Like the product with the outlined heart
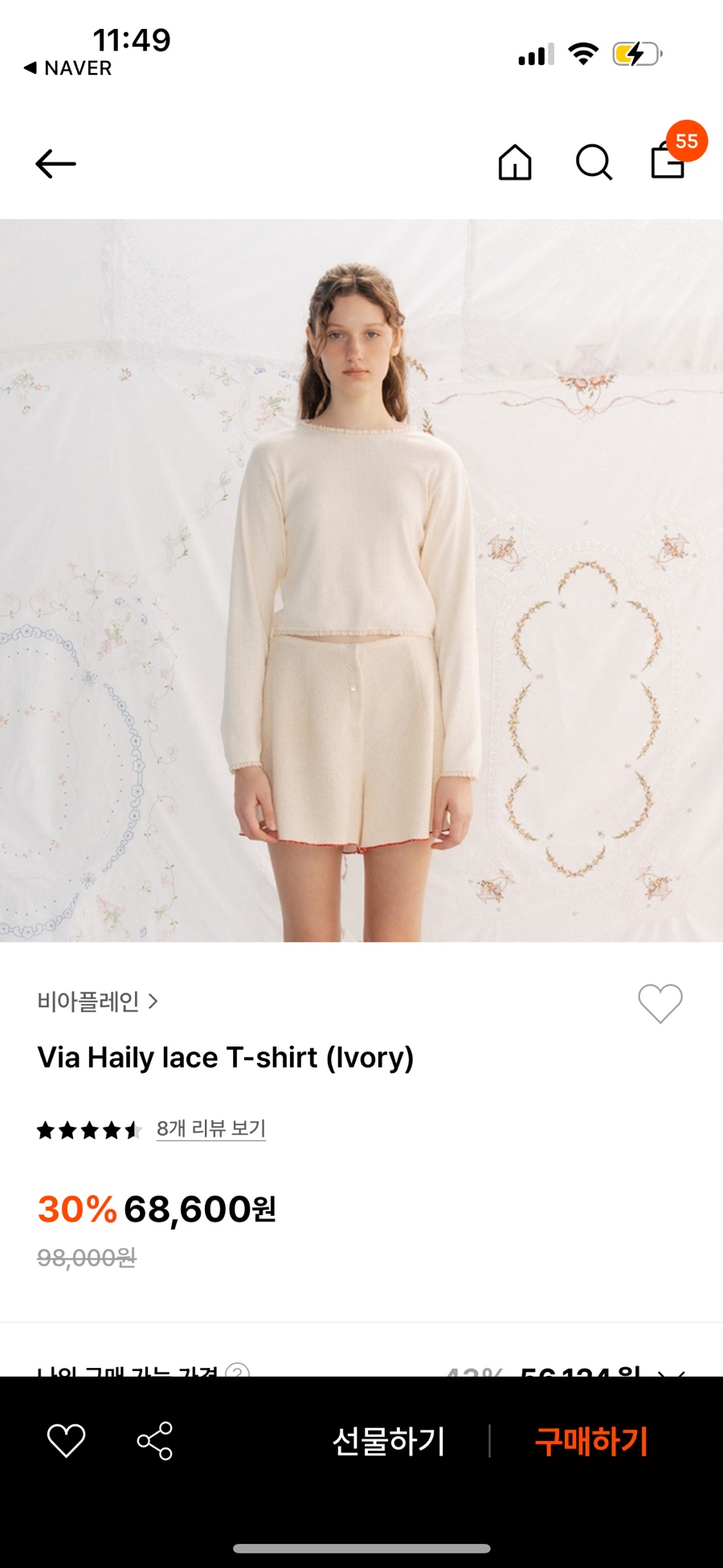The width and height of the screenshot is (723, 1568). (x=660, y=1003)
